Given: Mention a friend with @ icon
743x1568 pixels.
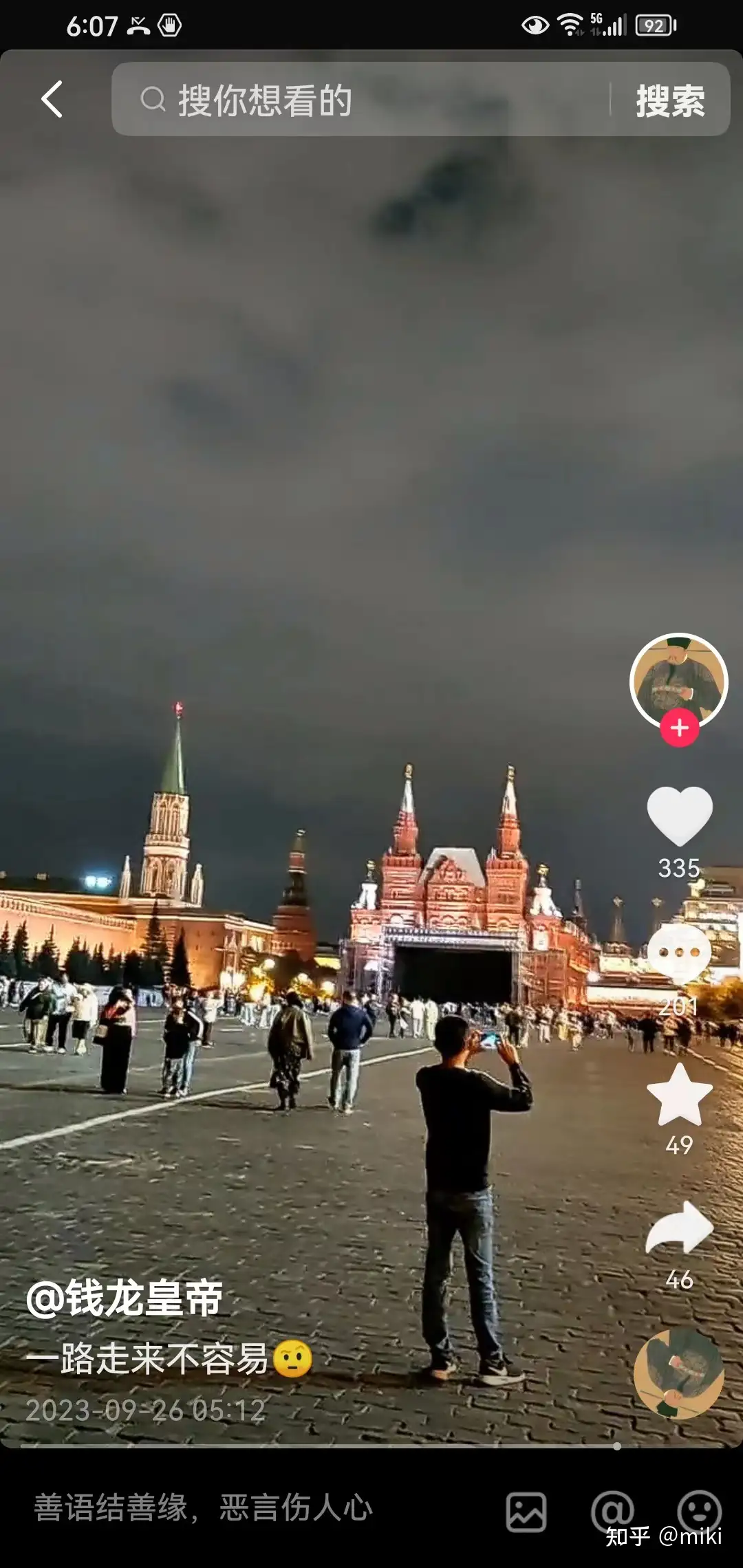Looking at the screenshot, I should [612, 1512].
